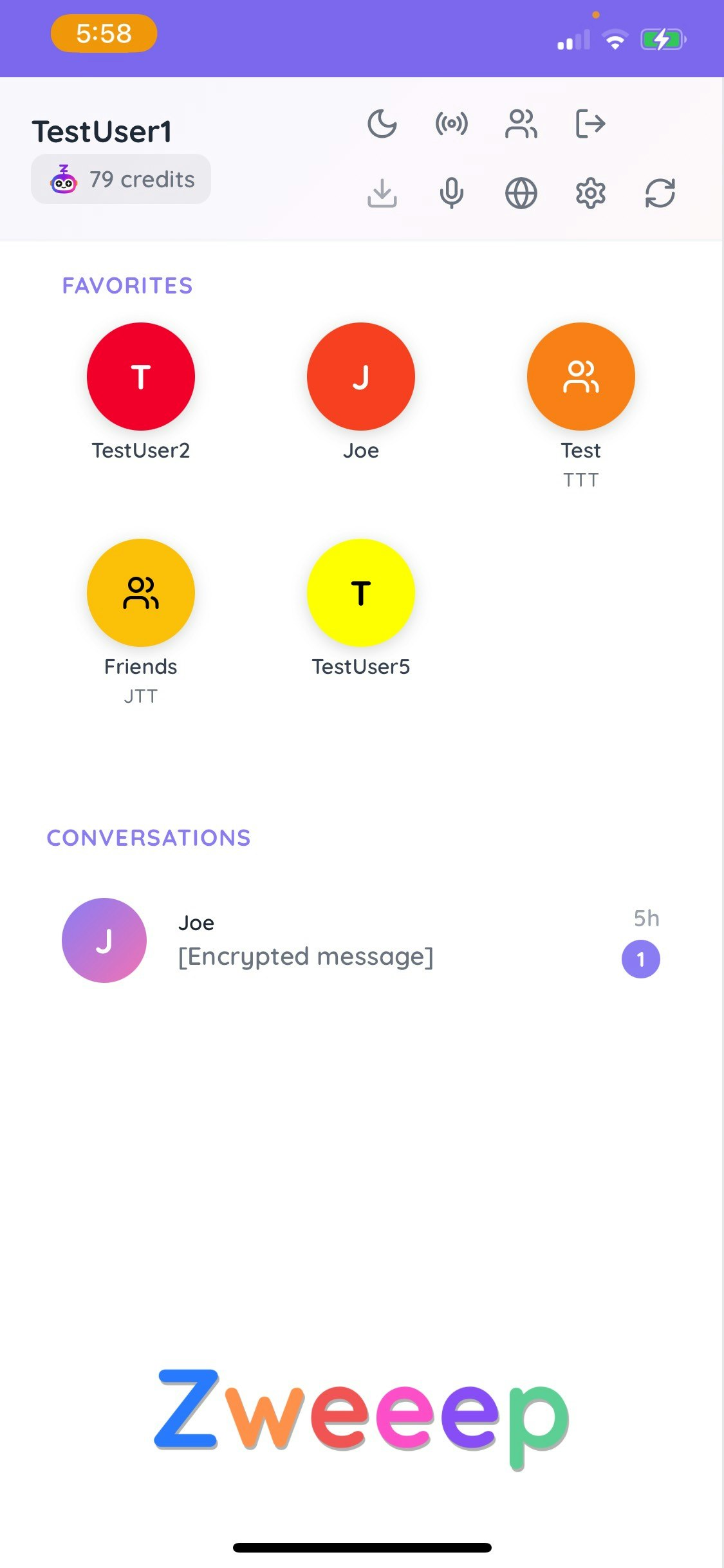Open the contacts list icon
This screenshot has height=1568, width=724.
(521, 124)
